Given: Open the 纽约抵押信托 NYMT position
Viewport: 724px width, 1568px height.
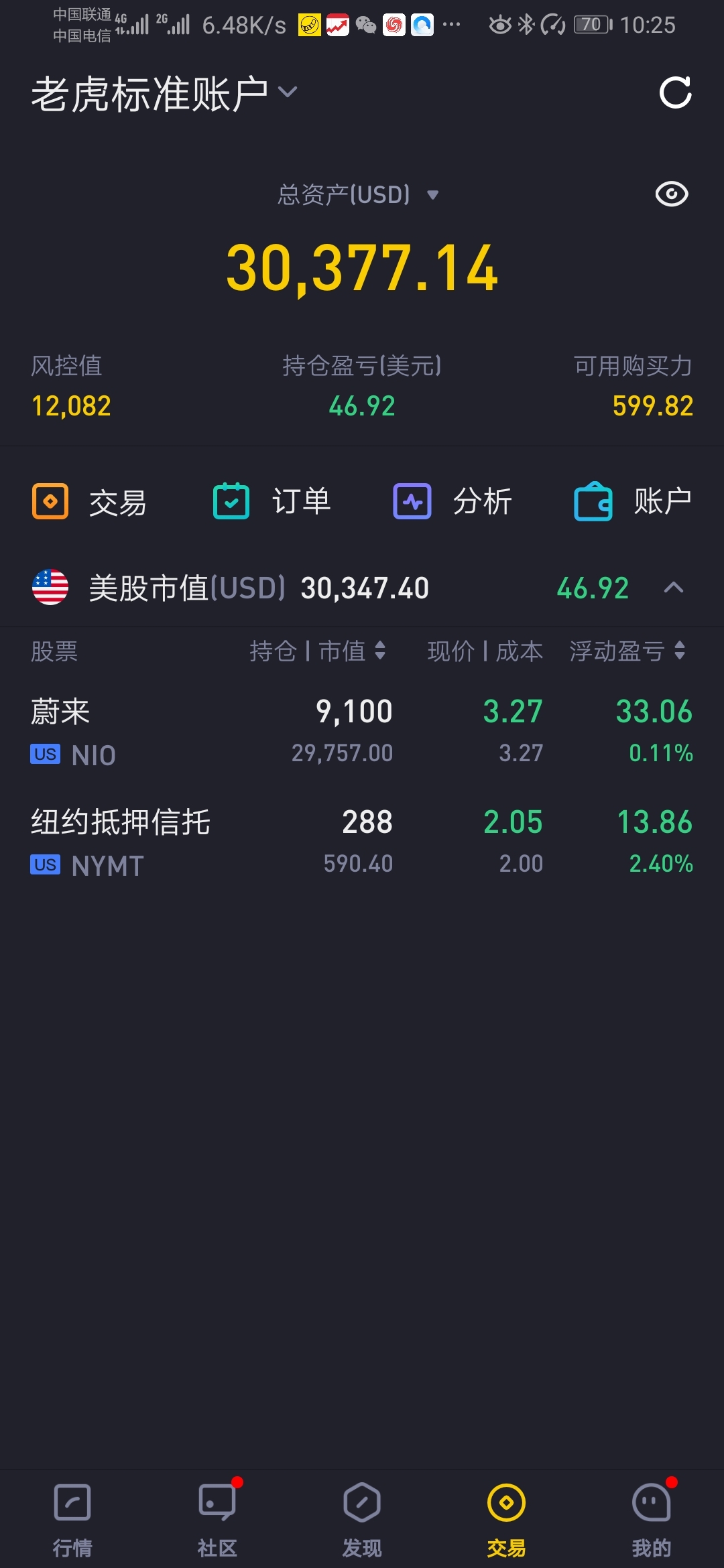Looking at the screenshot, I should pos(362,842).
